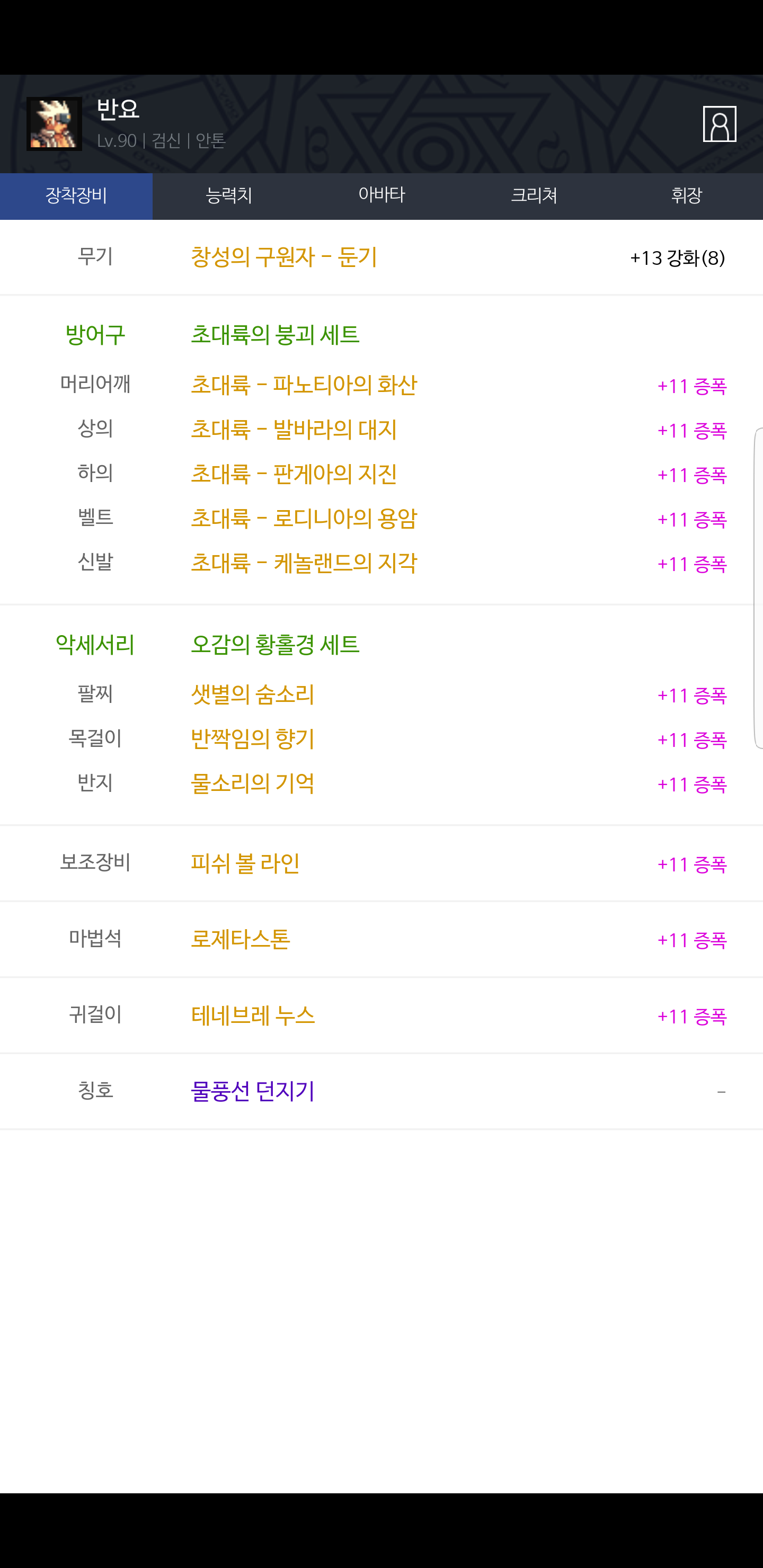Select the 장착장비 tab
The width and height of the screenshot is (763, 1568).
76,196
